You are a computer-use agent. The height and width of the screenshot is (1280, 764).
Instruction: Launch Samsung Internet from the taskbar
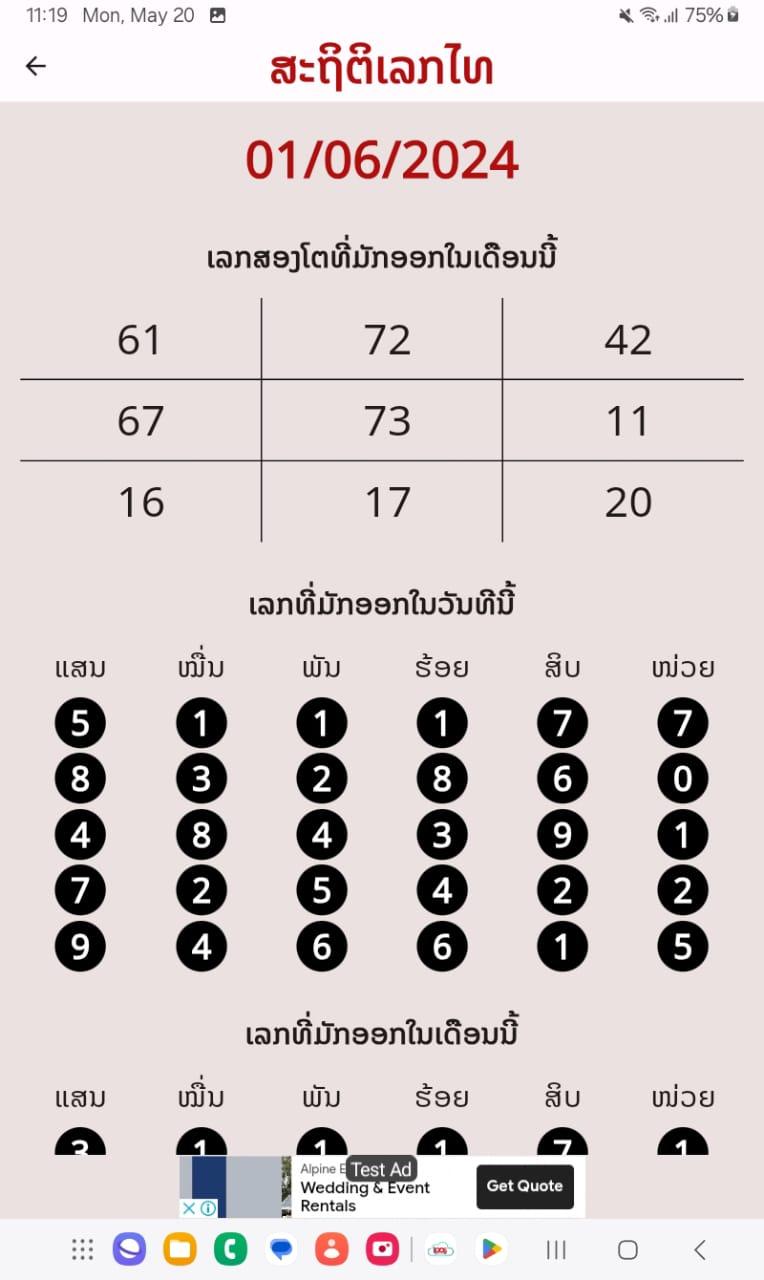point(129,1249)
